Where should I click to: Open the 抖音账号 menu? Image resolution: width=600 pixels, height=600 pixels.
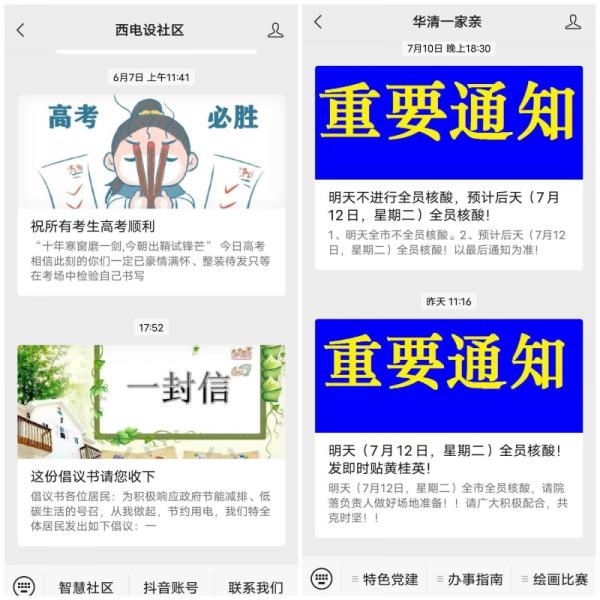(x=170, y=587)
